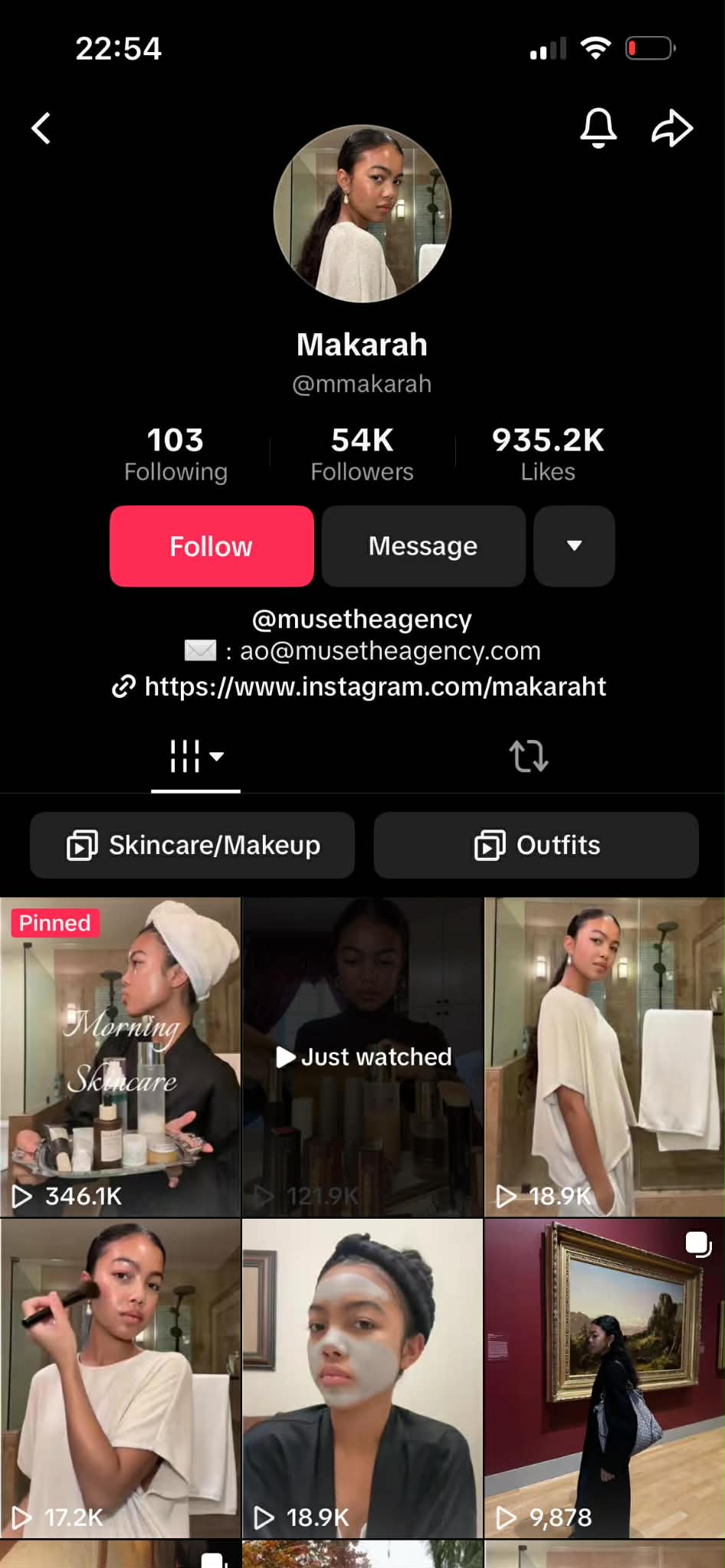Message Makarah
The height and width of the screenshot is (1568, 725).
(423, 546)
